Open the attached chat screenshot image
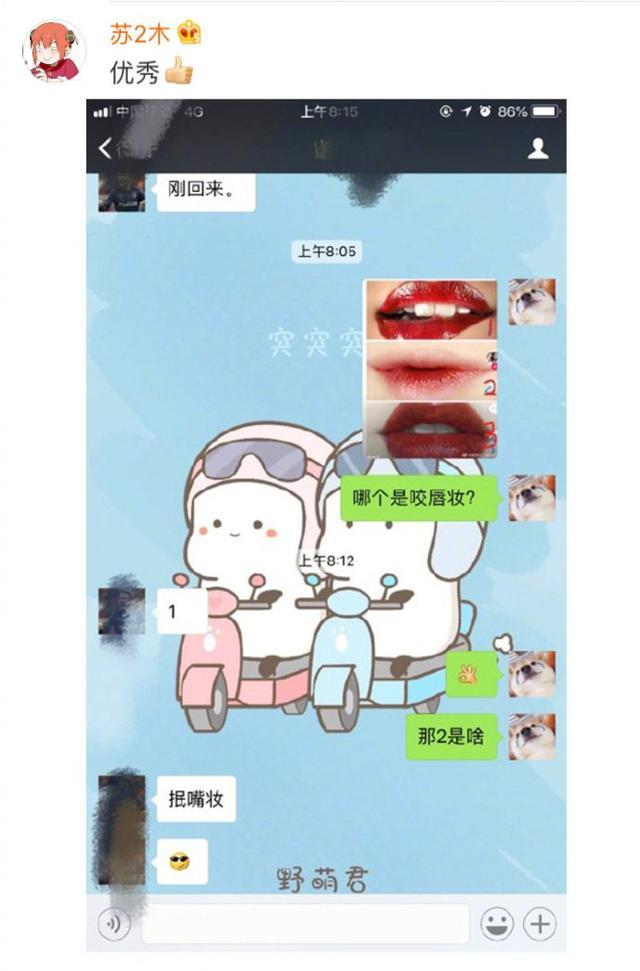Viewport: 640px width, 971px height. (326, 524)
